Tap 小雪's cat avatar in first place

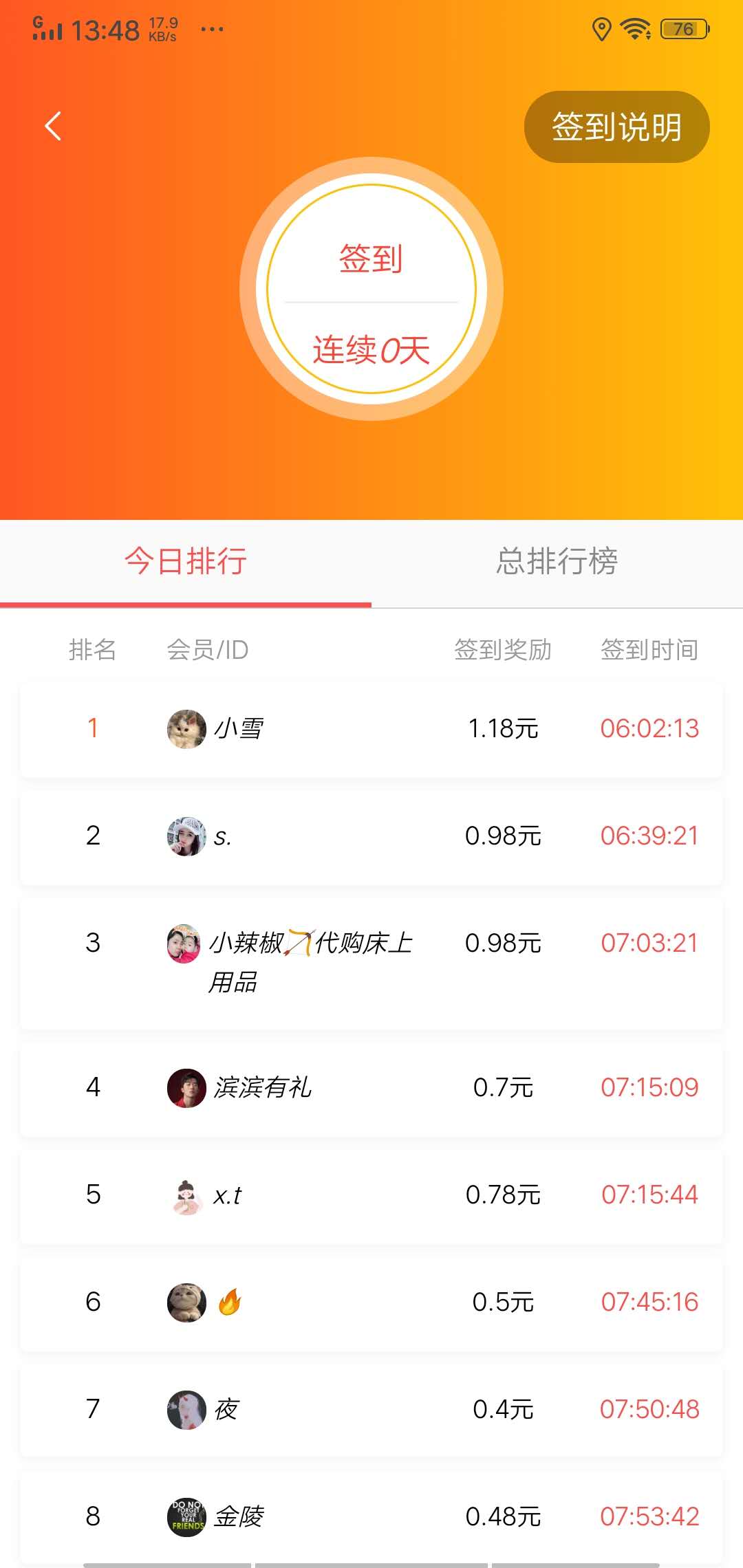(186, 729)
